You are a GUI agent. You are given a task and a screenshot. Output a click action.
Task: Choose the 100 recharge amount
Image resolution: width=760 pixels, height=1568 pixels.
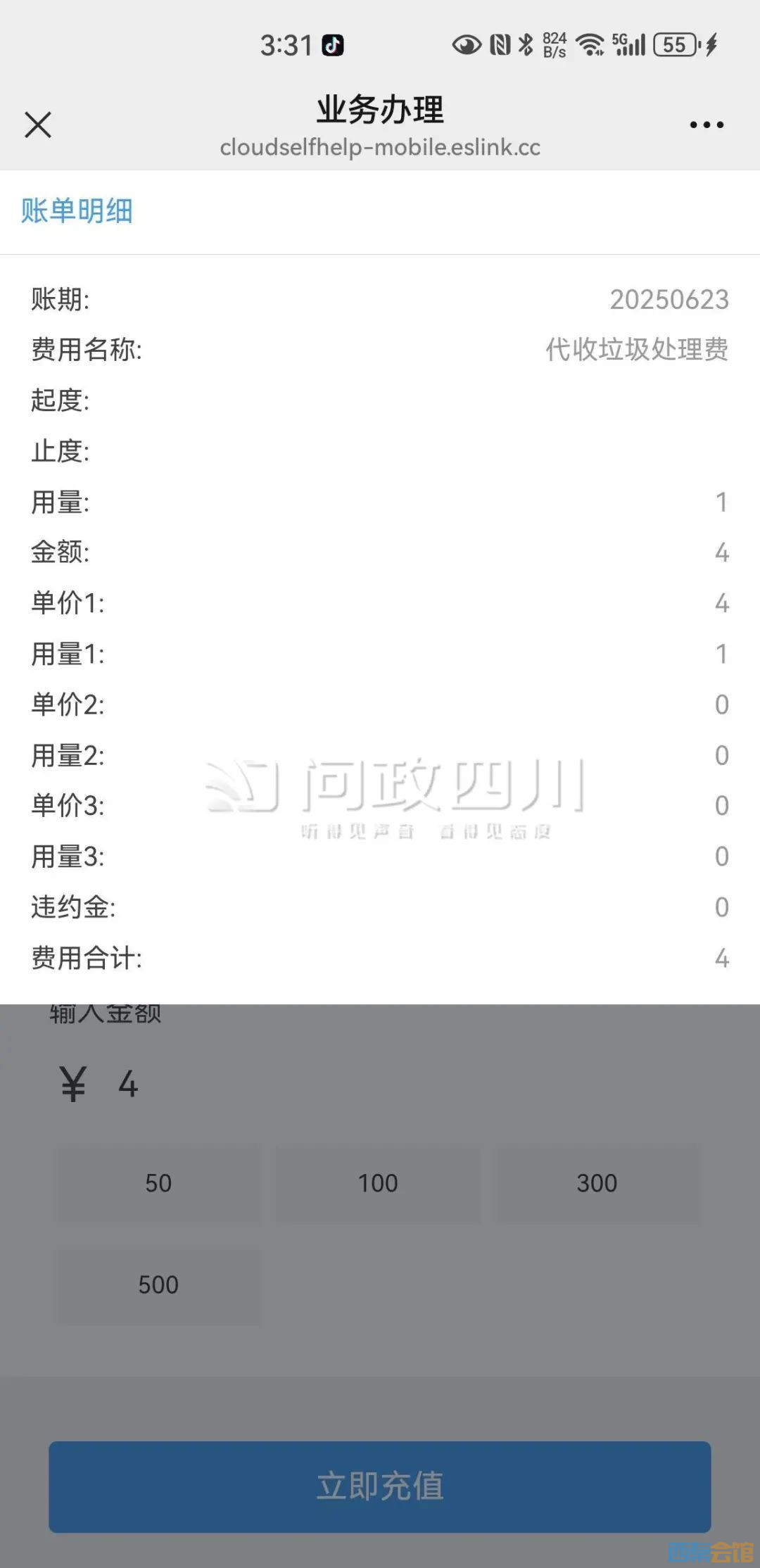378,1184
